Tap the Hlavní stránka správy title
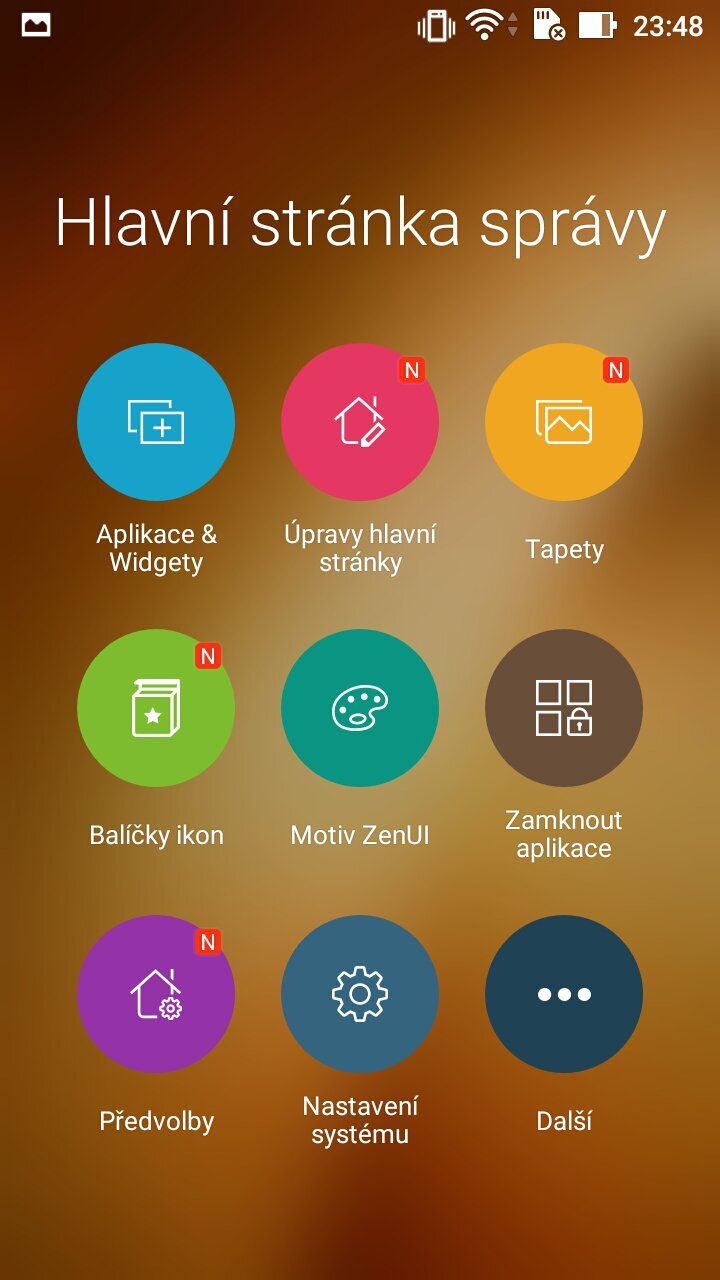Viewport: 720px width, 1280px height. [x=360, y=222]
